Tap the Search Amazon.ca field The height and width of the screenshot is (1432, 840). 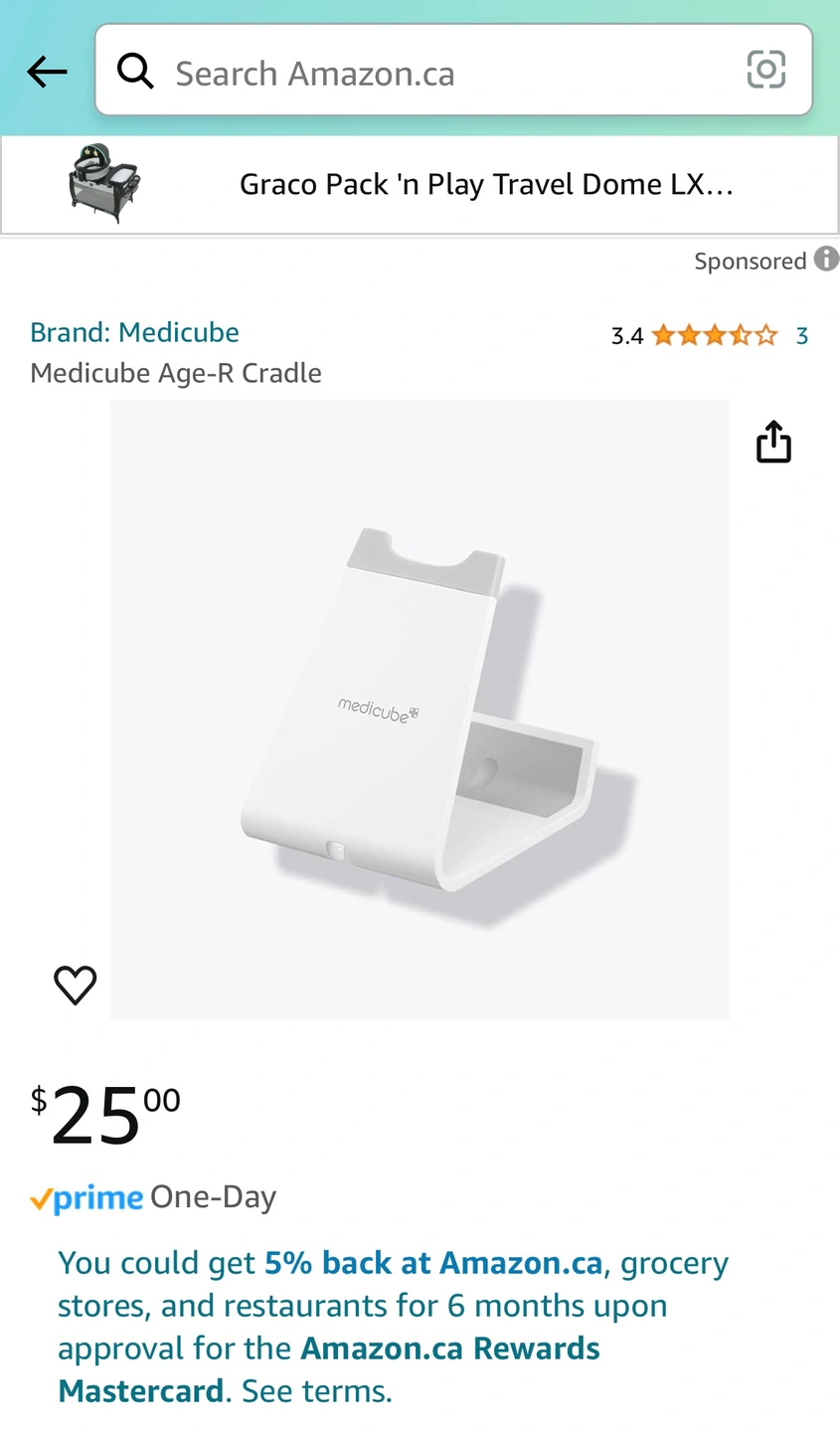pos(437,73)
